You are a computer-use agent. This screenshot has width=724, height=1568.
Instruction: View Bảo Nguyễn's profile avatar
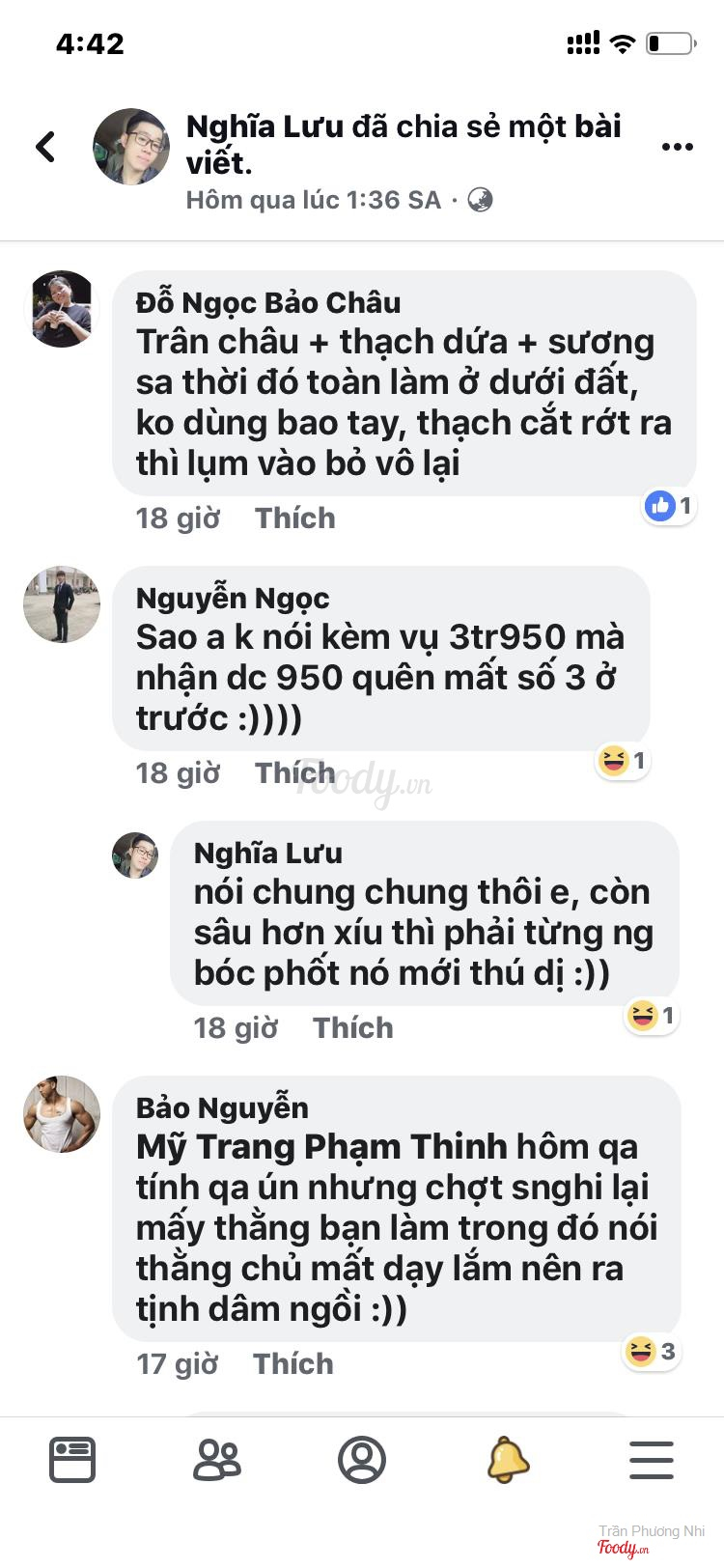click(62, 1114)
